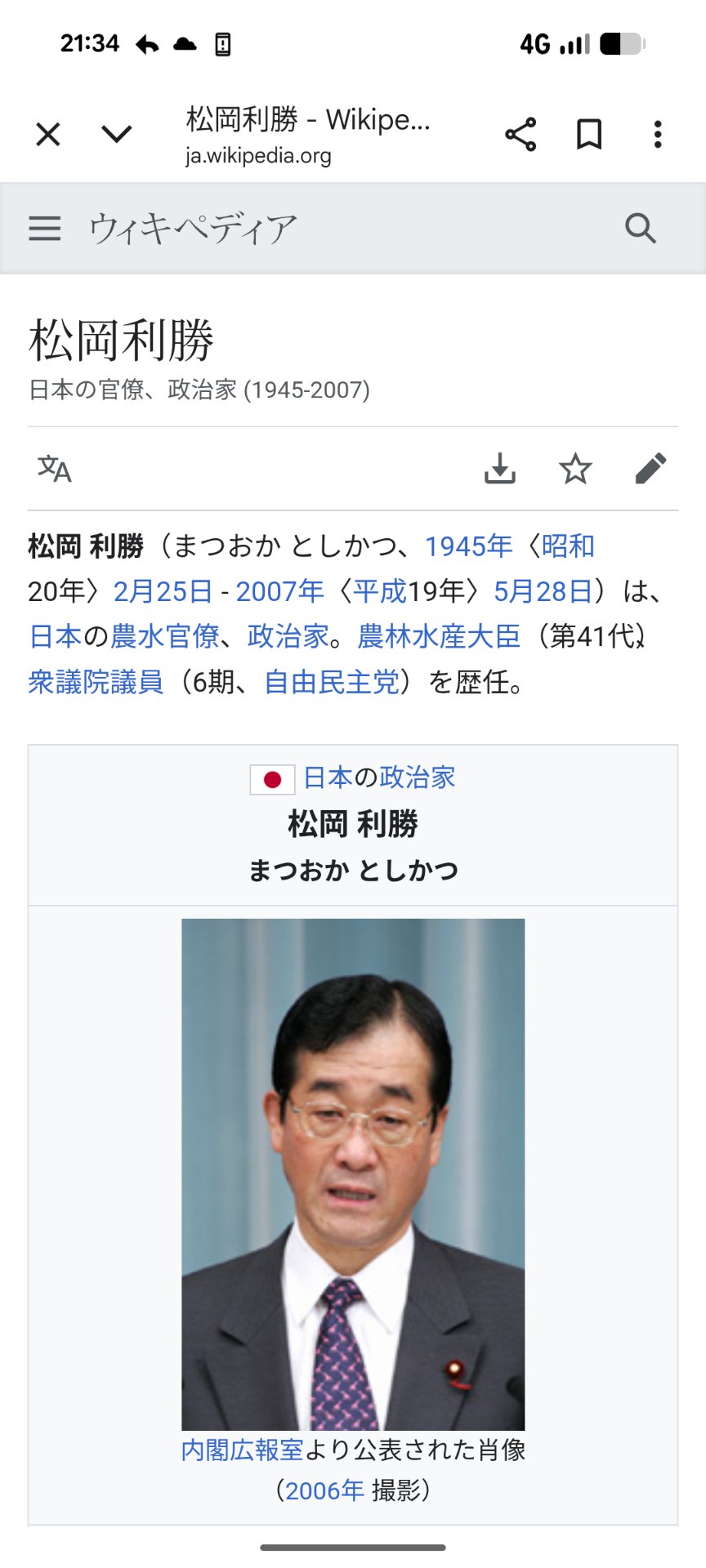Open the infobox portrait image

click(353, 1174)
